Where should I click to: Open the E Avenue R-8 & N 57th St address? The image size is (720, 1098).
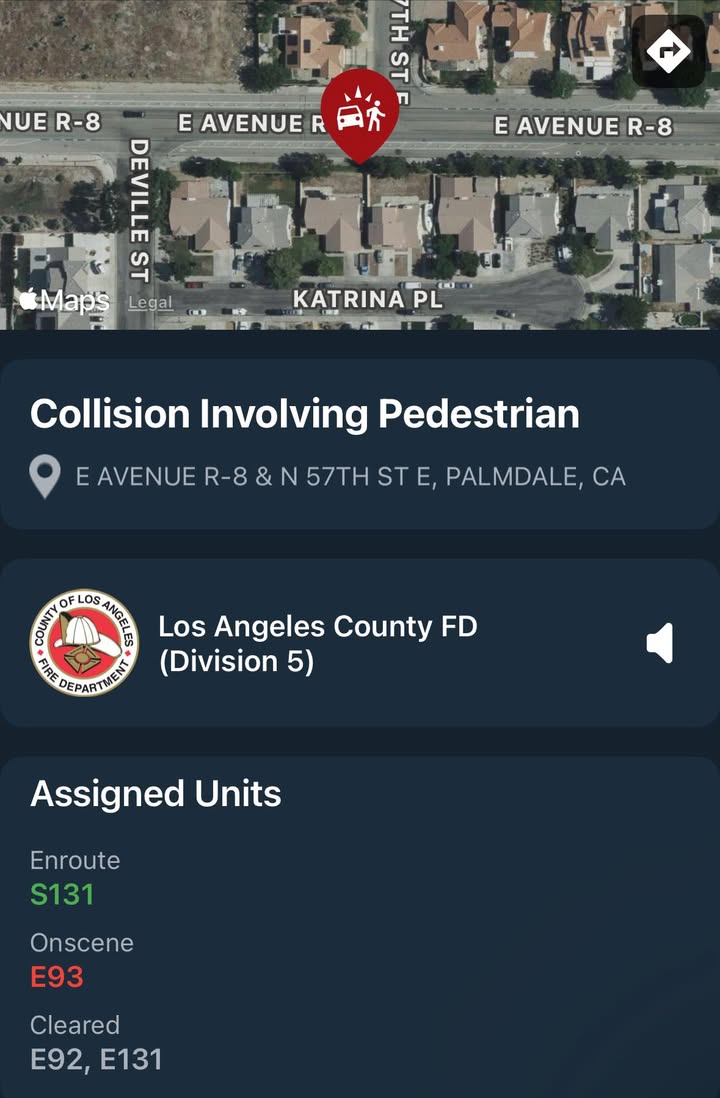point(350,476)
